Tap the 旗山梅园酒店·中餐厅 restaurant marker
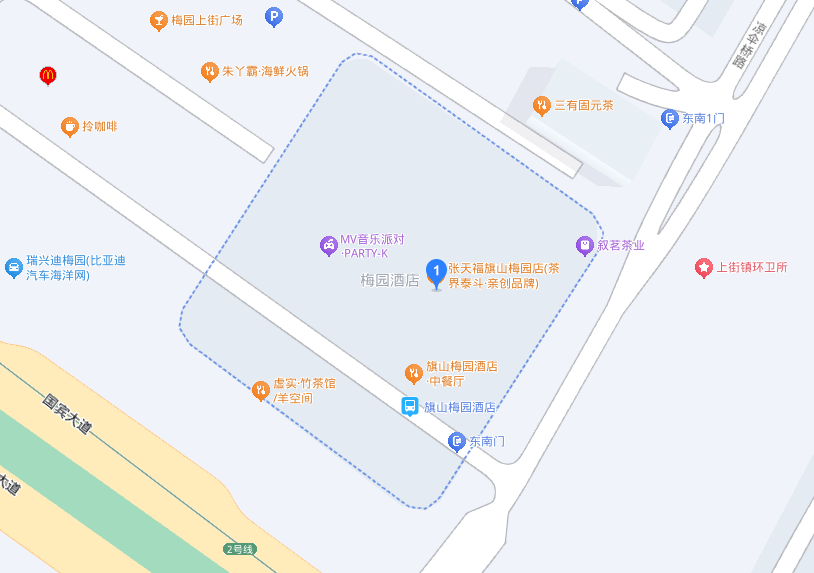The image size is (814, 573). (x=413, y=373)
